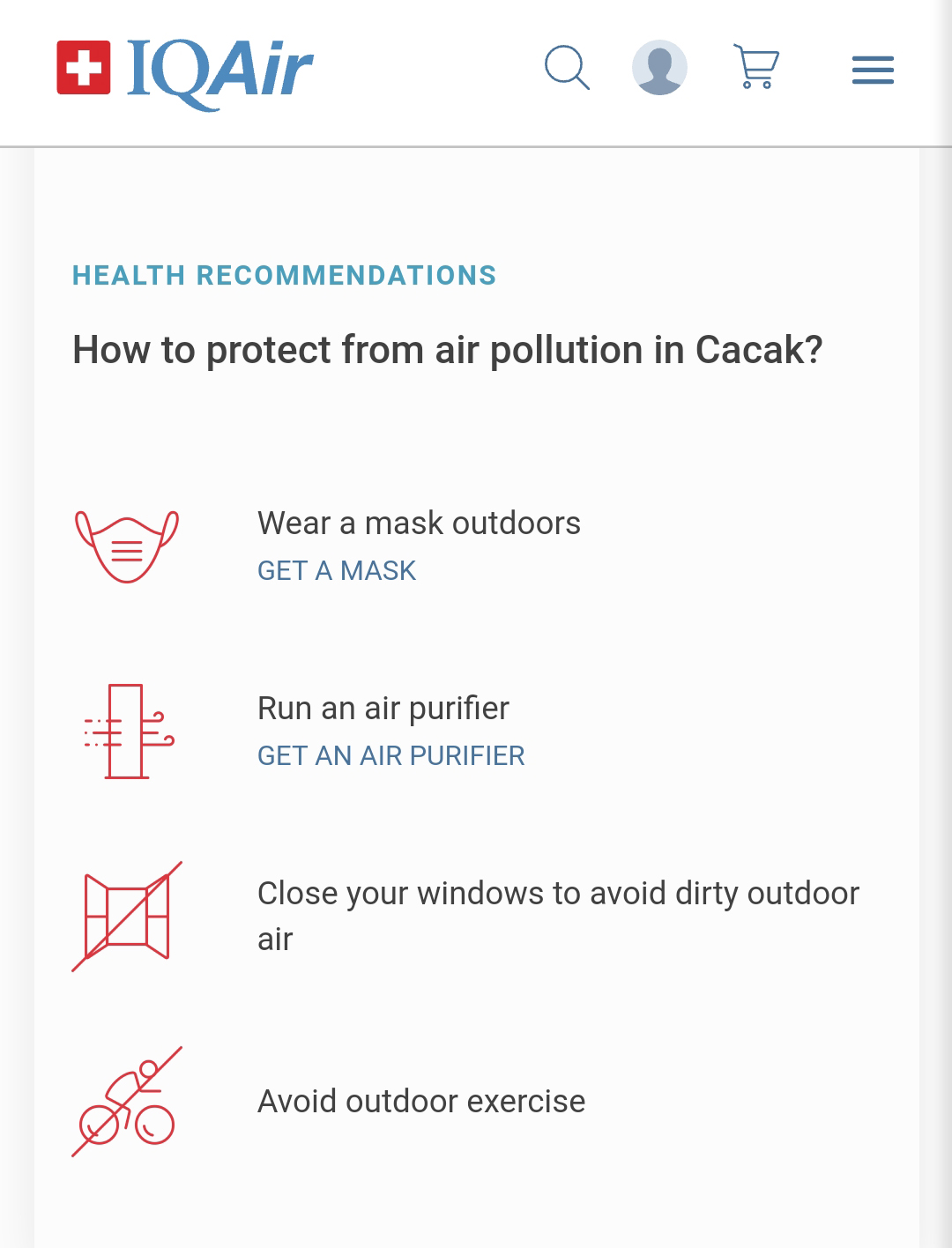Image resolution: width=952 pixels, height=1248 pixels.
Task: Open the user profile avatar
Action: point(659,67)
